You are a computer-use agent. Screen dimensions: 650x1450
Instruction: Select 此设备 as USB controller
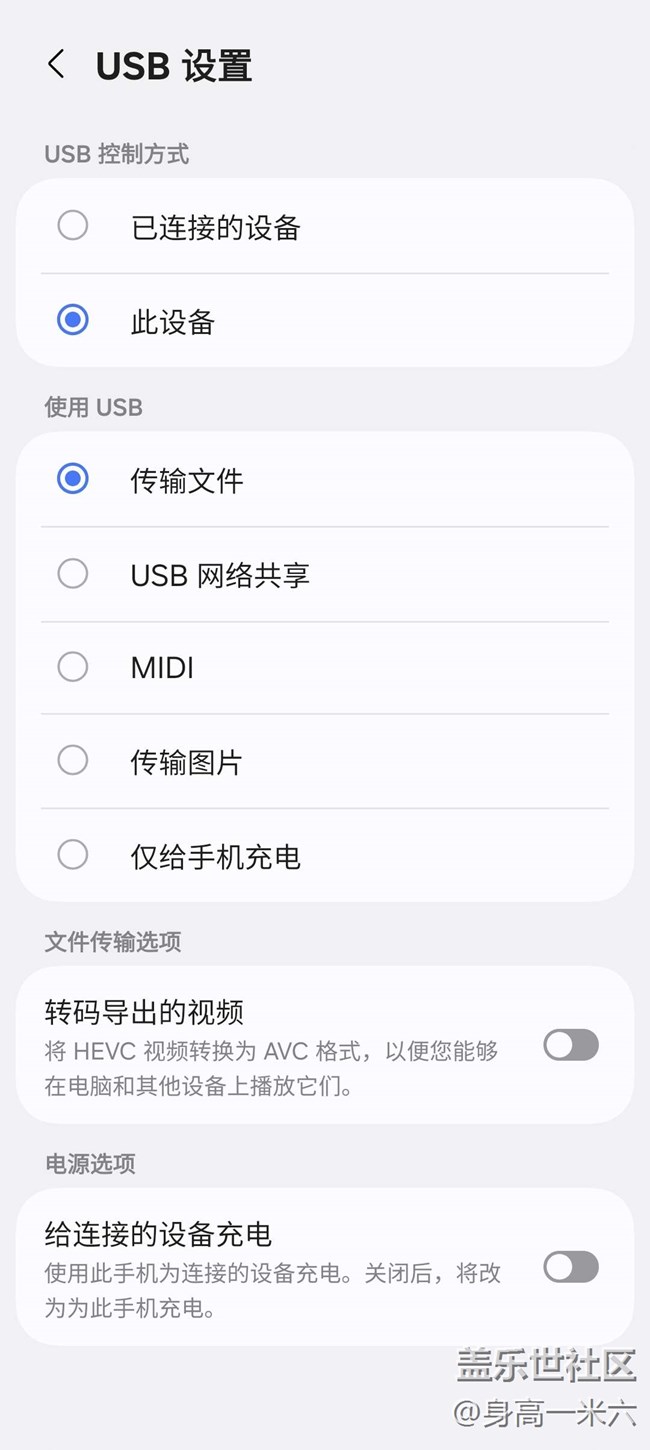[x=73, y=321]
